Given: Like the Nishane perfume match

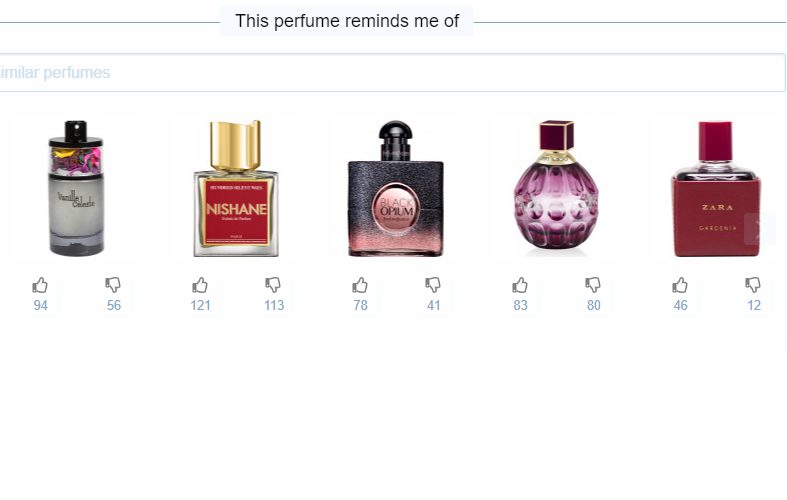Looking at the screenshot, I should click(200, 285).
